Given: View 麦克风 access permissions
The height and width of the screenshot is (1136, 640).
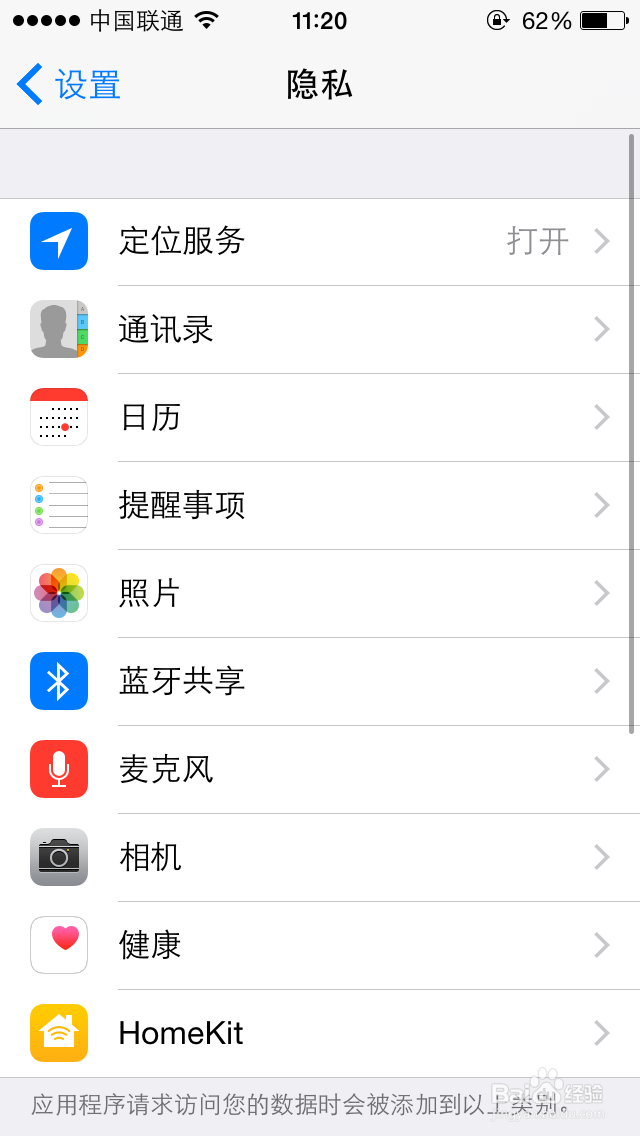Looking at the screenshot, I should click(x=320, y=769).
